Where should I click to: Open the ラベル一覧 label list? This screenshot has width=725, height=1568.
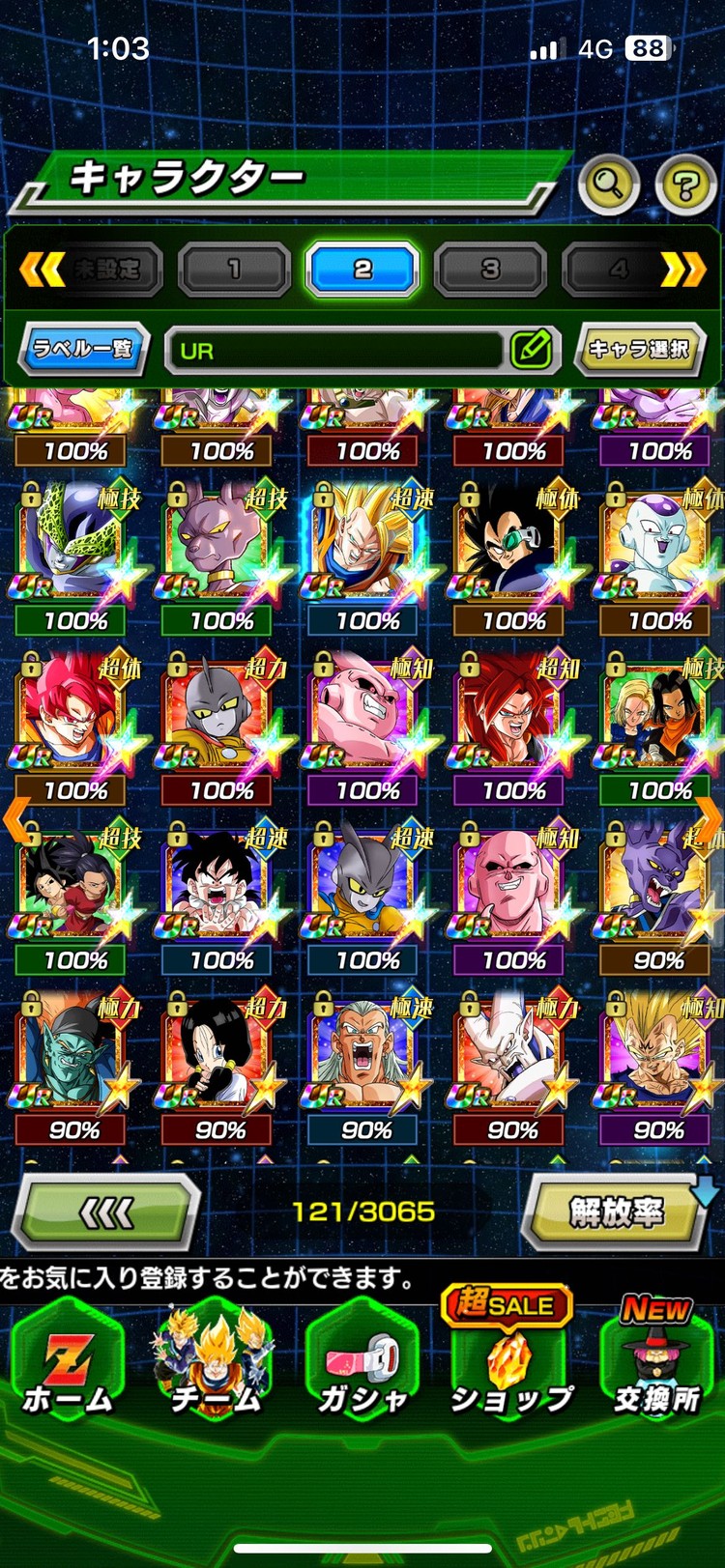coord(84,349)
